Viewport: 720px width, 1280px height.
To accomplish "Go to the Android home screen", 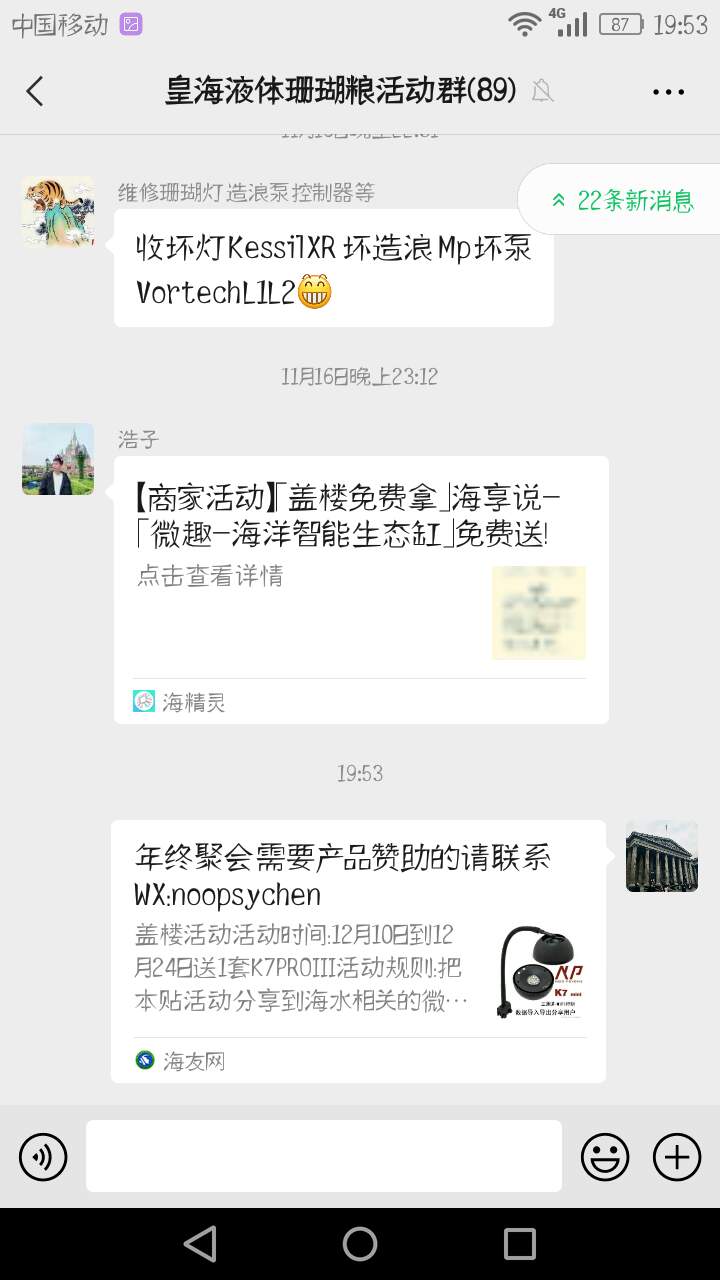I will point(360,1244).
